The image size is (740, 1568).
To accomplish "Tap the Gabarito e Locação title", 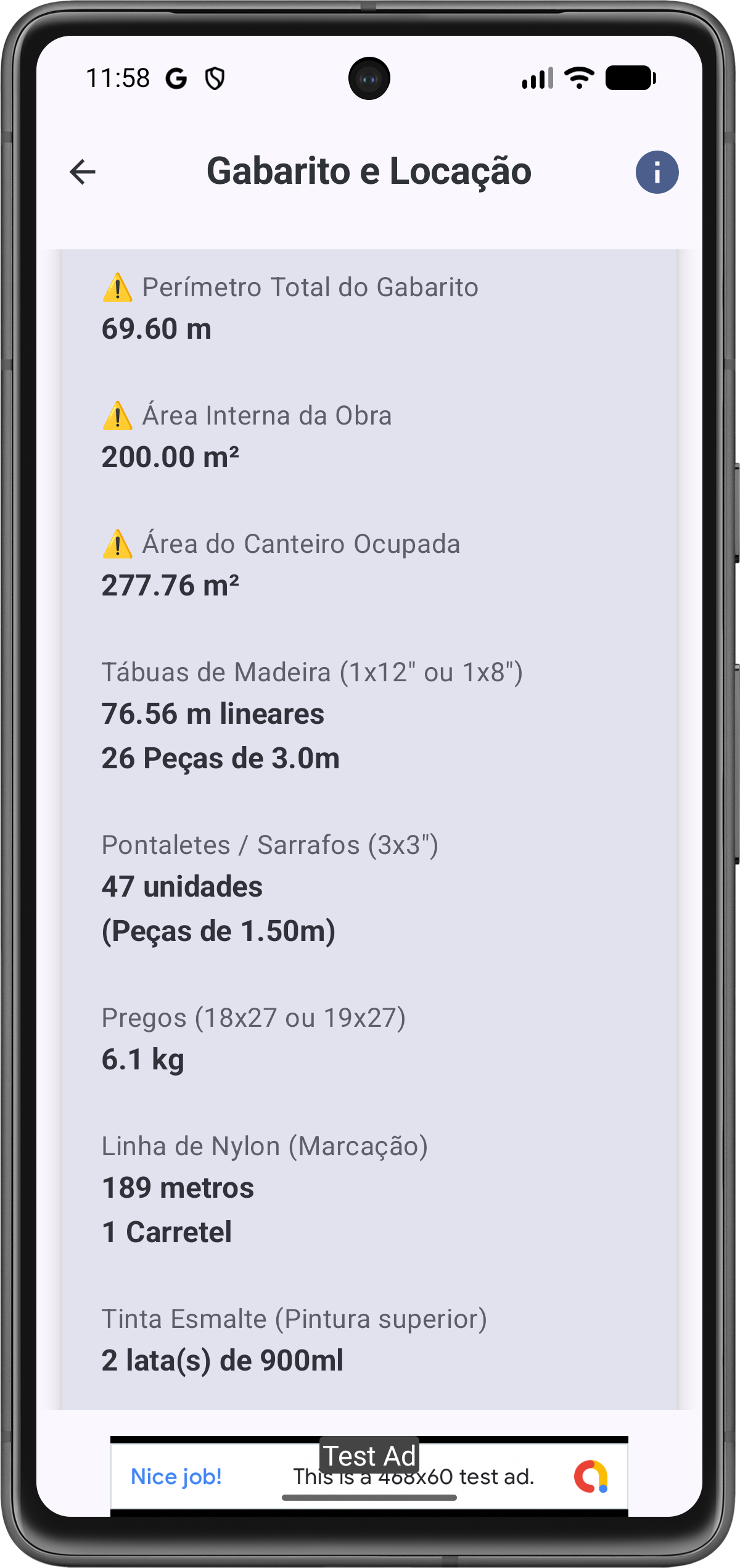I will coord(369,172).
